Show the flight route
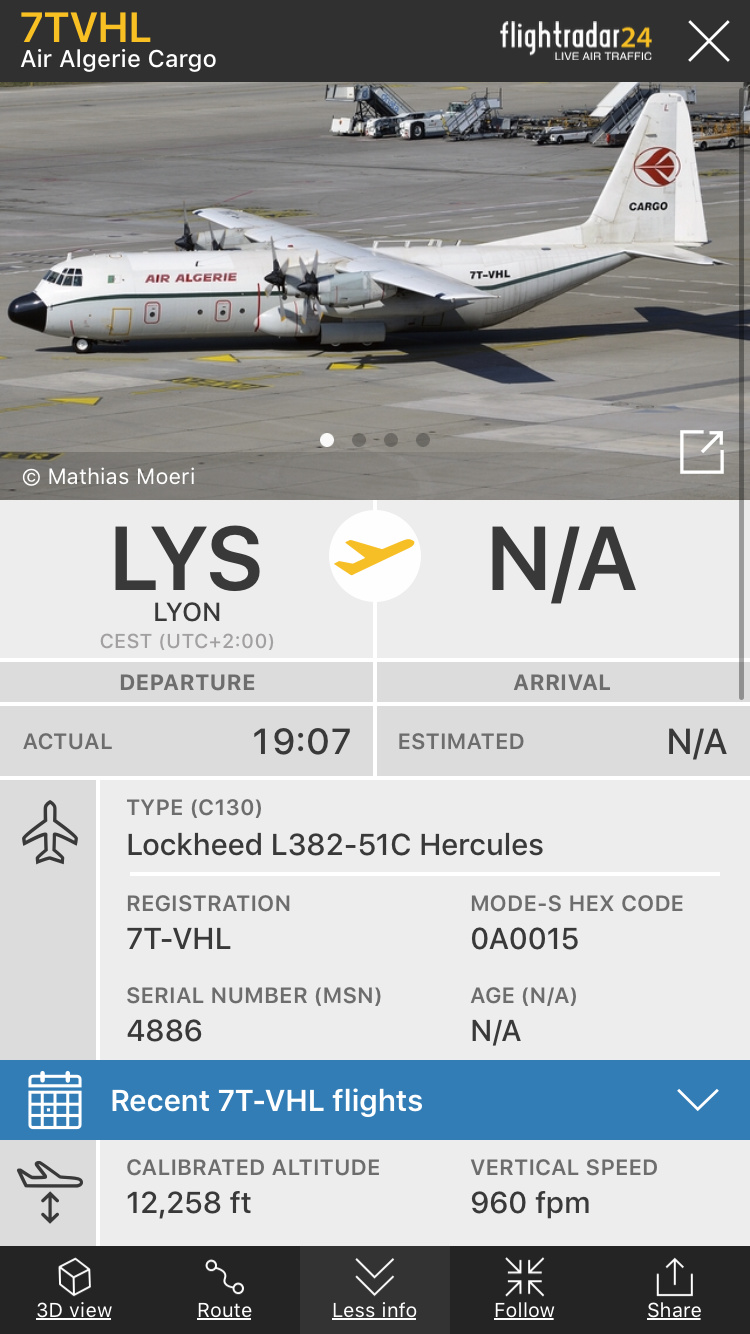750x1334 pixels. (x=224, y=1289)
